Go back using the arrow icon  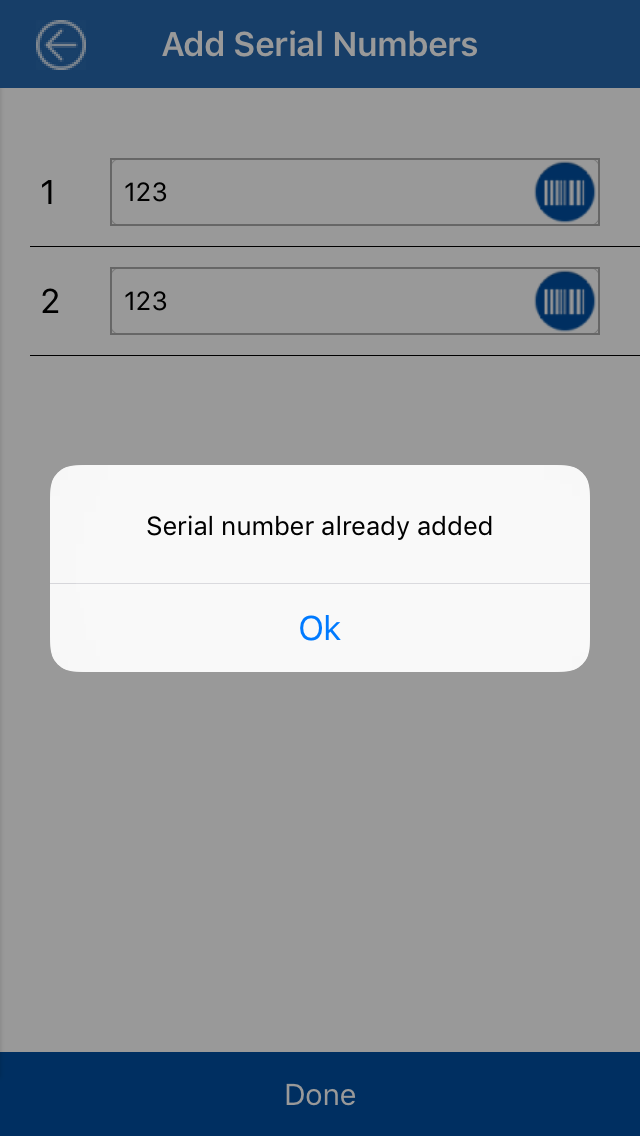61,45
